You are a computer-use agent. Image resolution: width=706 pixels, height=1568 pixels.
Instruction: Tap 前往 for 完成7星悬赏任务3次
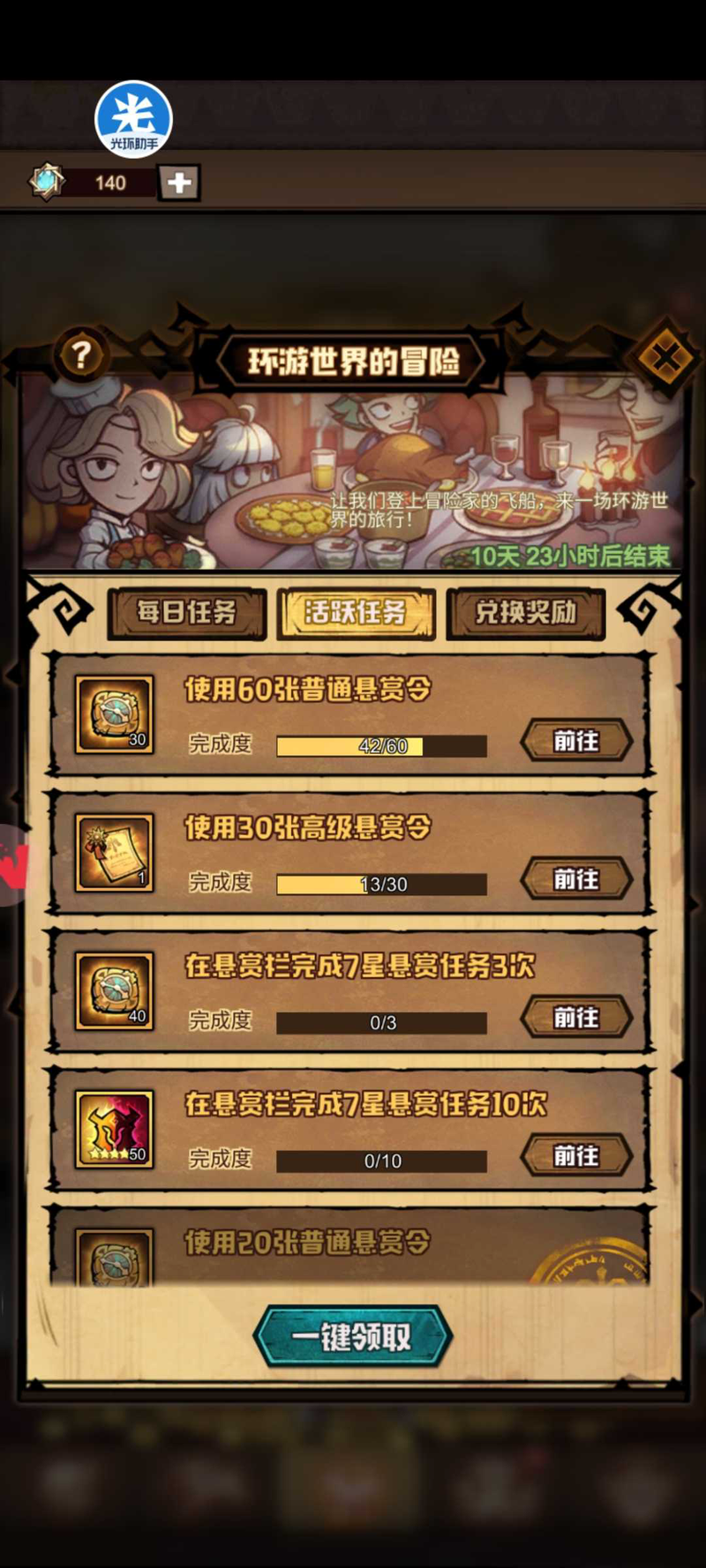pos(576,1018)
